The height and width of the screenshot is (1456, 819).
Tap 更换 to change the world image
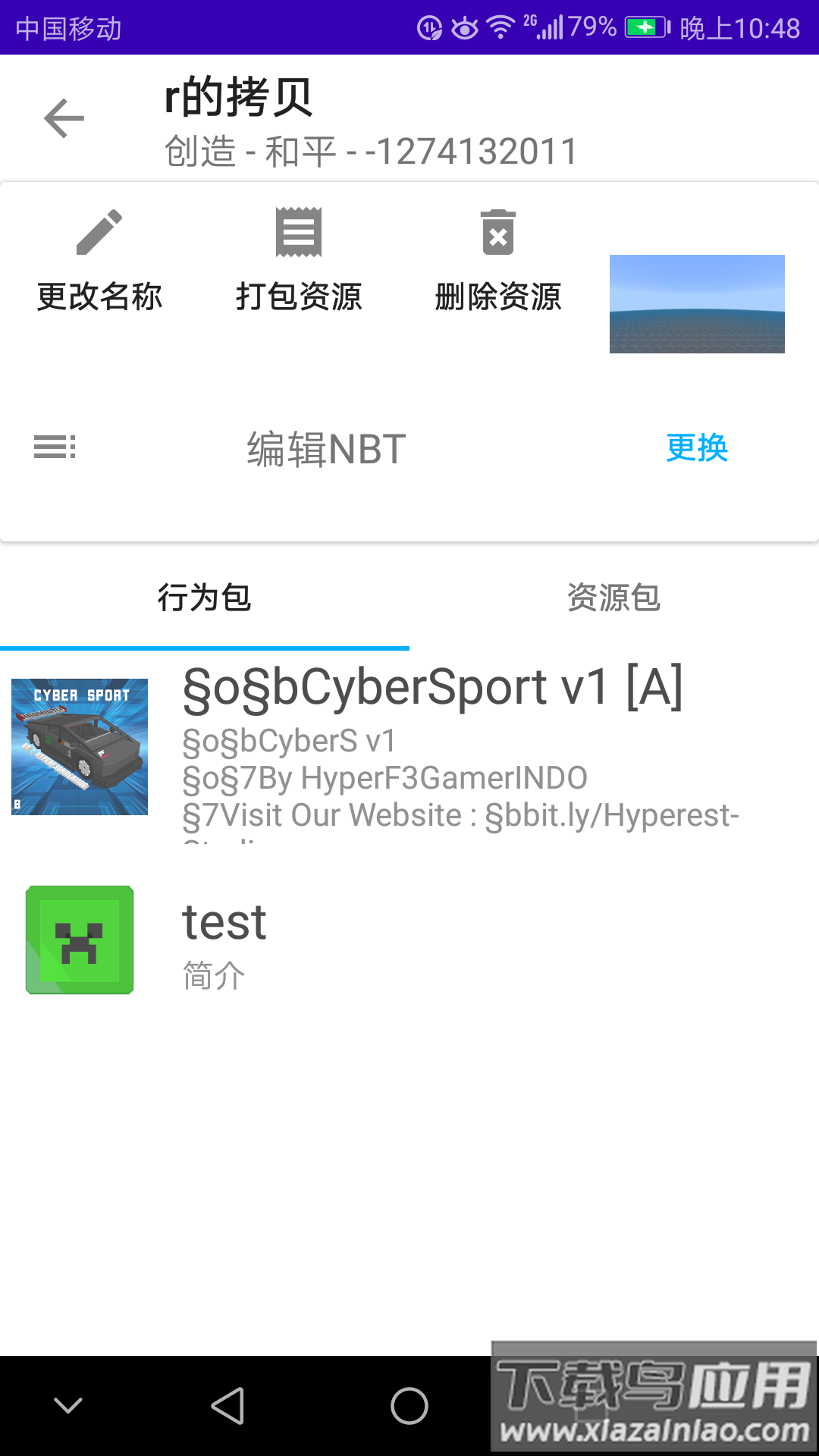697,448
